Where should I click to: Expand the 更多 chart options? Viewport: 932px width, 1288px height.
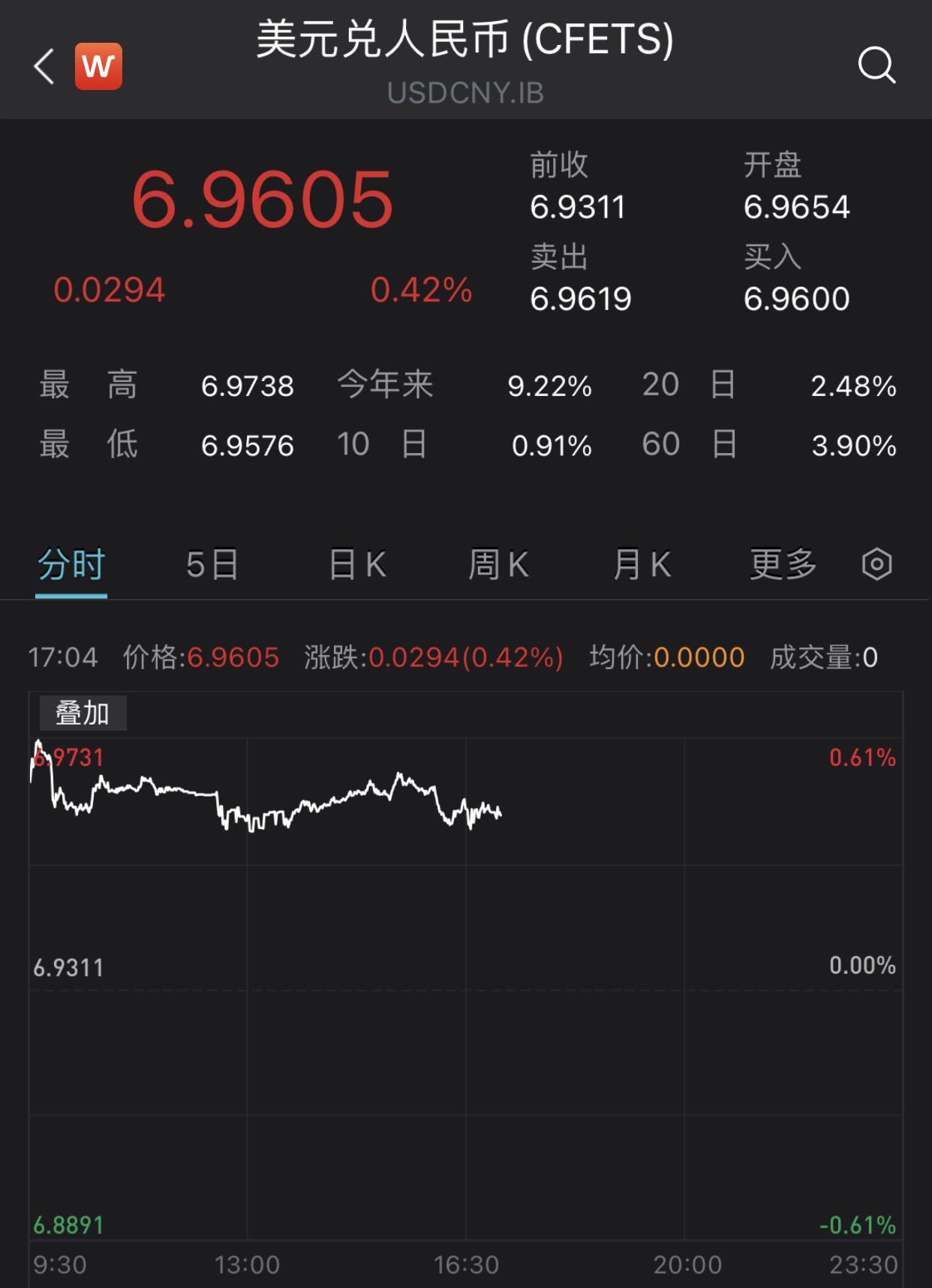(x=783, y=565)
